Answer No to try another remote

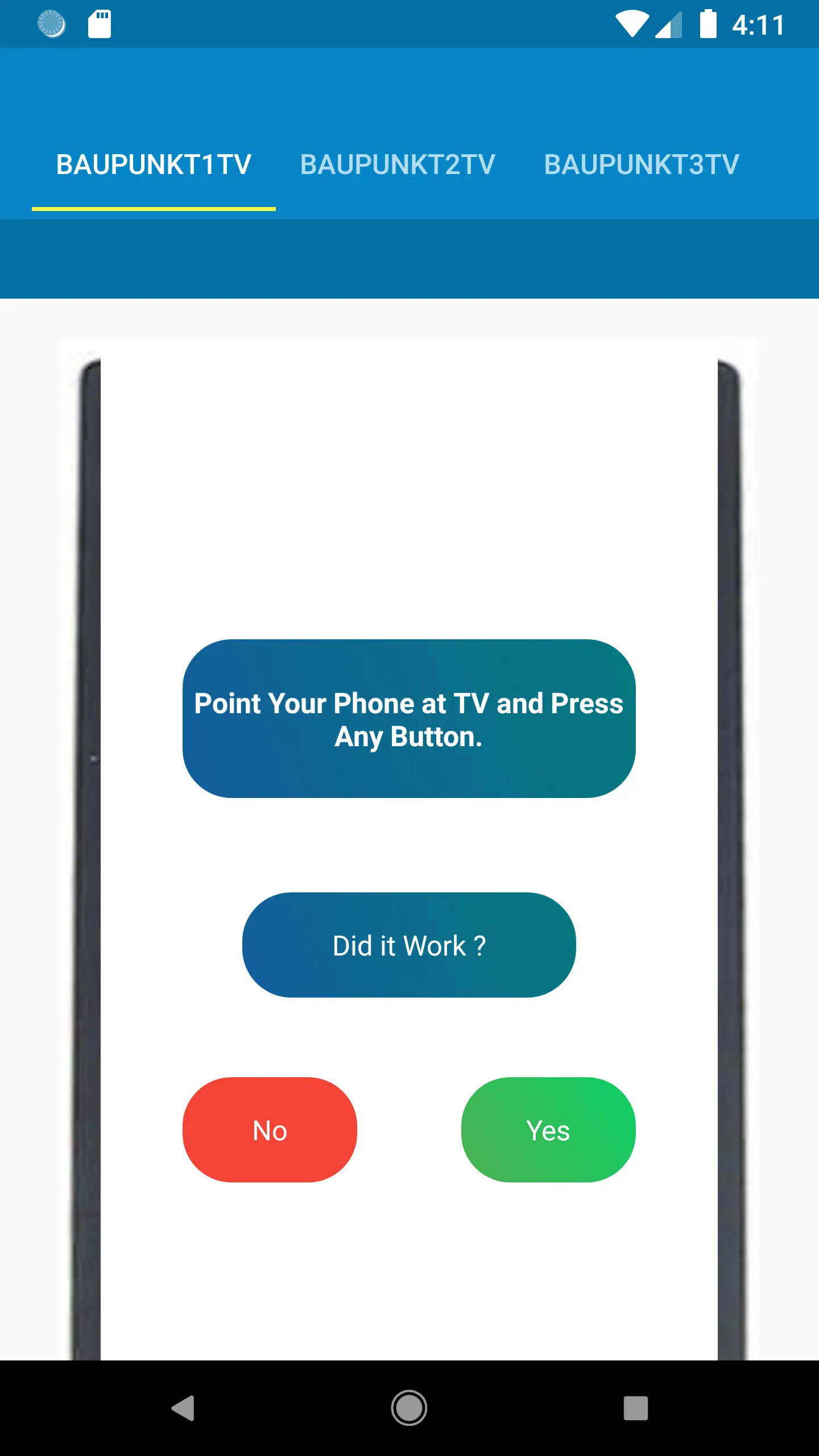coord(270,1131)
